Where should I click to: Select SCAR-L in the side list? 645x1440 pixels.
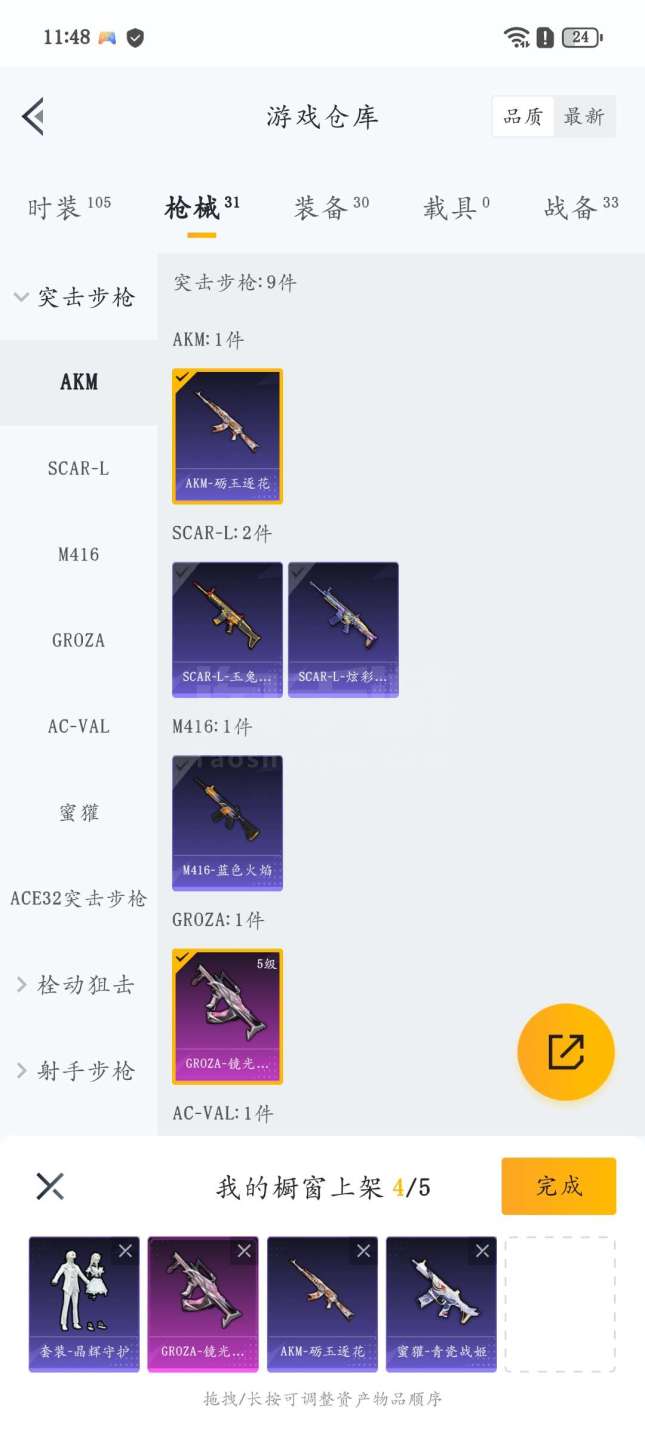click(78, 468)
